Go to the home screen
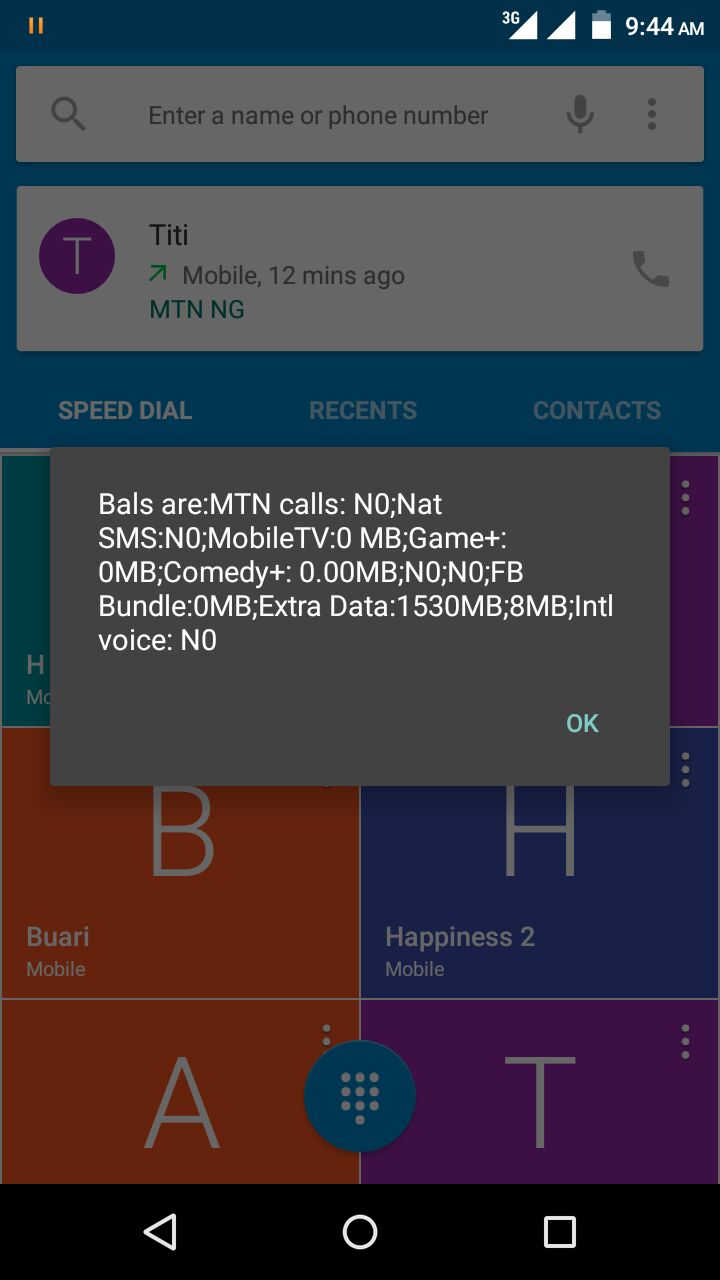Viewport: 720px width, 1280px height. (360, 1232)
